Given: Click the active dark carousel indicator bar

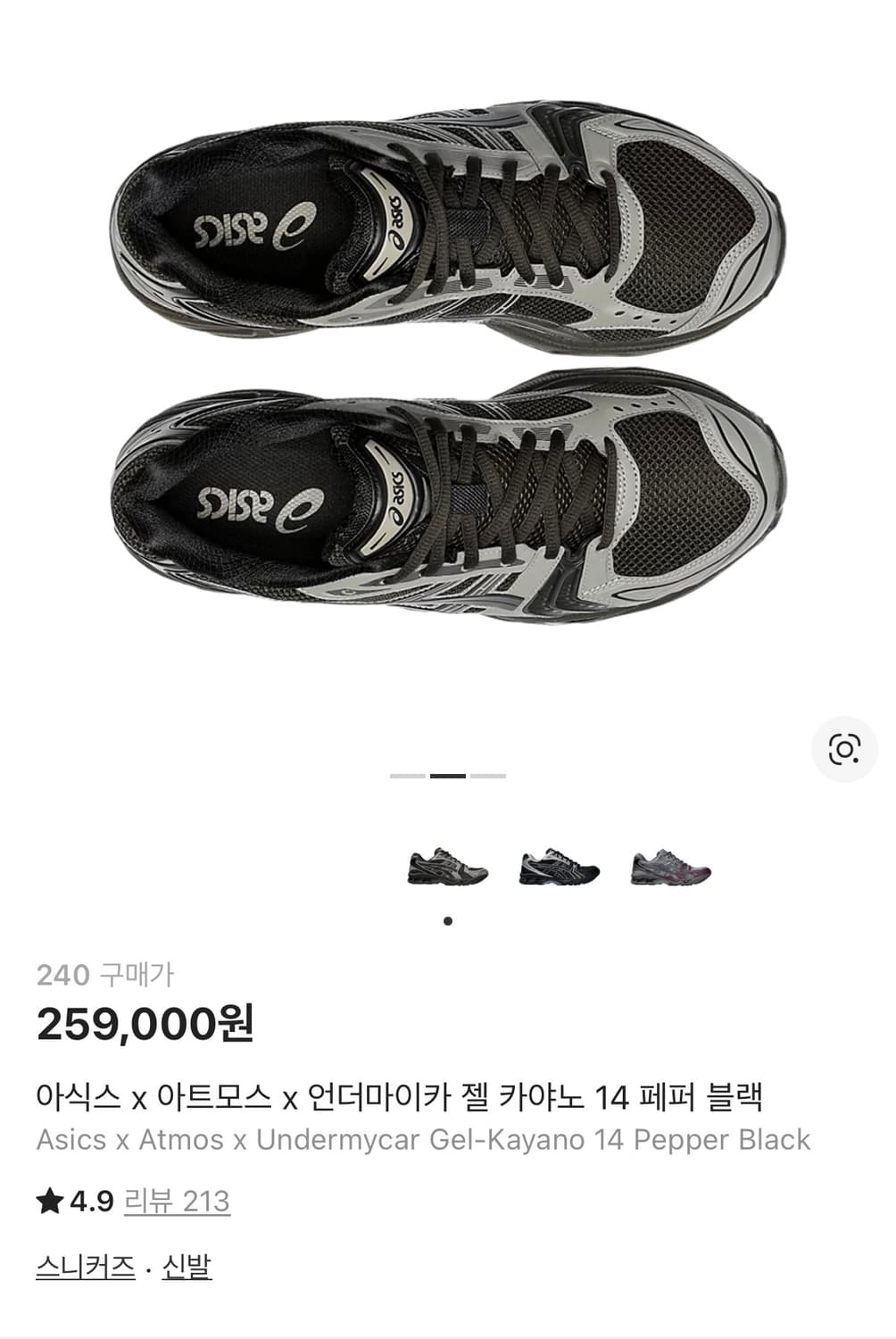Looking at the screenshot, I should coord(448,776).
